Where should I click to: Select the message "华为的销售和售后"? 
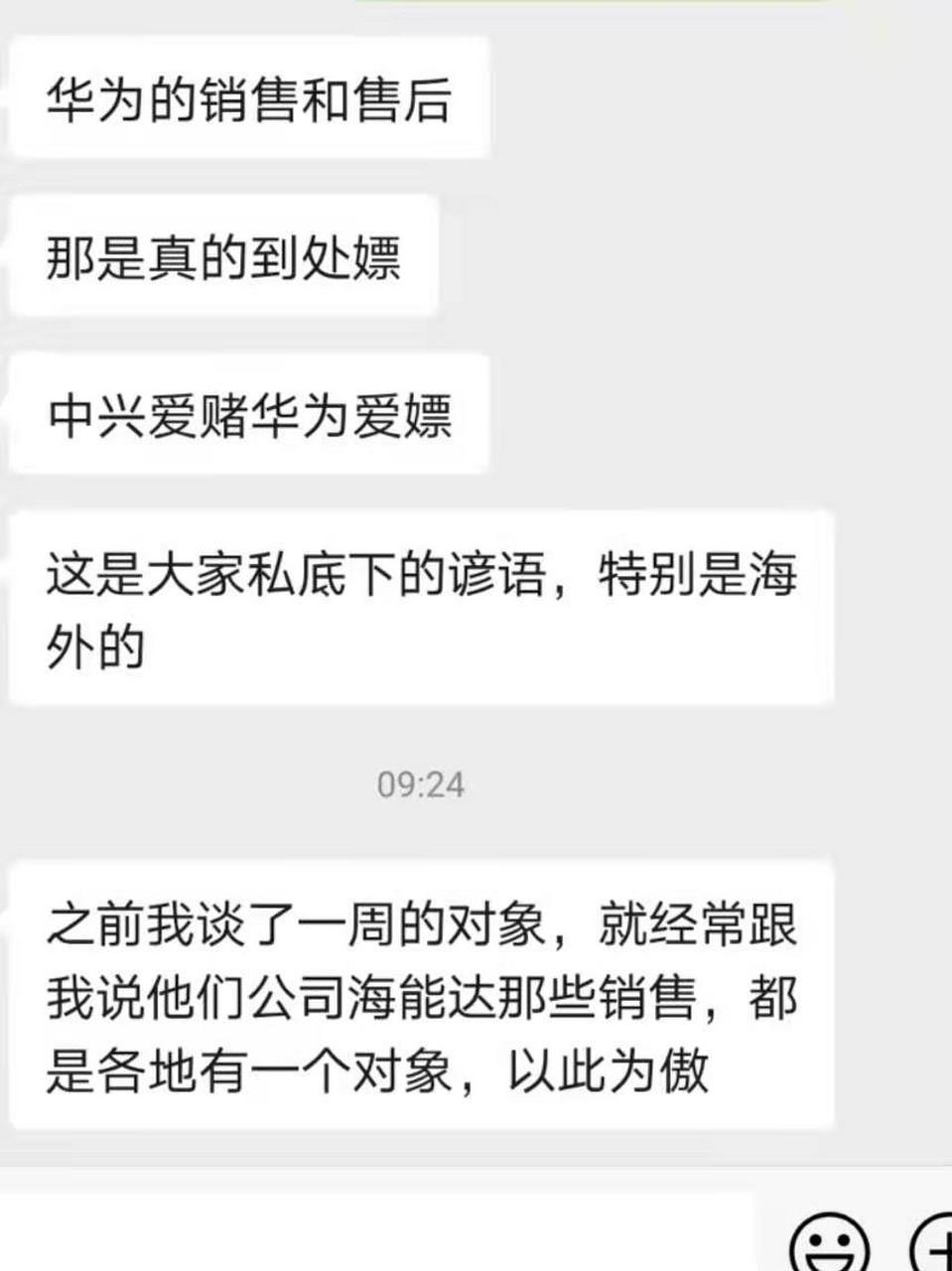(x=246, y=96)
